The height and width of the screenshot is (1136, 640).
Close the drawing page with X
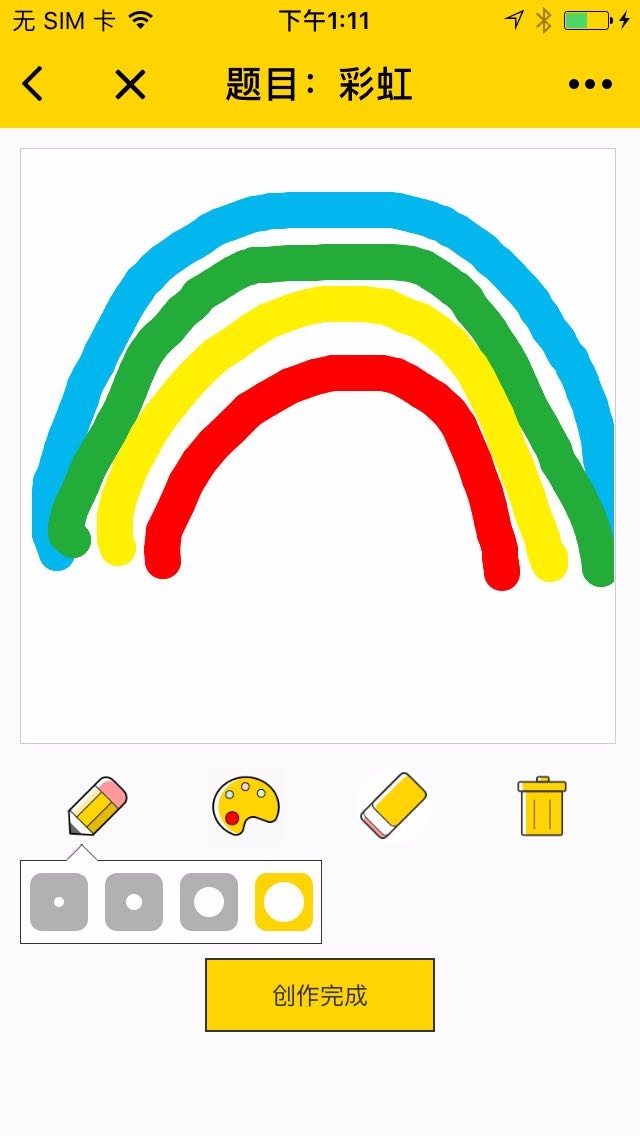point(130,85)
